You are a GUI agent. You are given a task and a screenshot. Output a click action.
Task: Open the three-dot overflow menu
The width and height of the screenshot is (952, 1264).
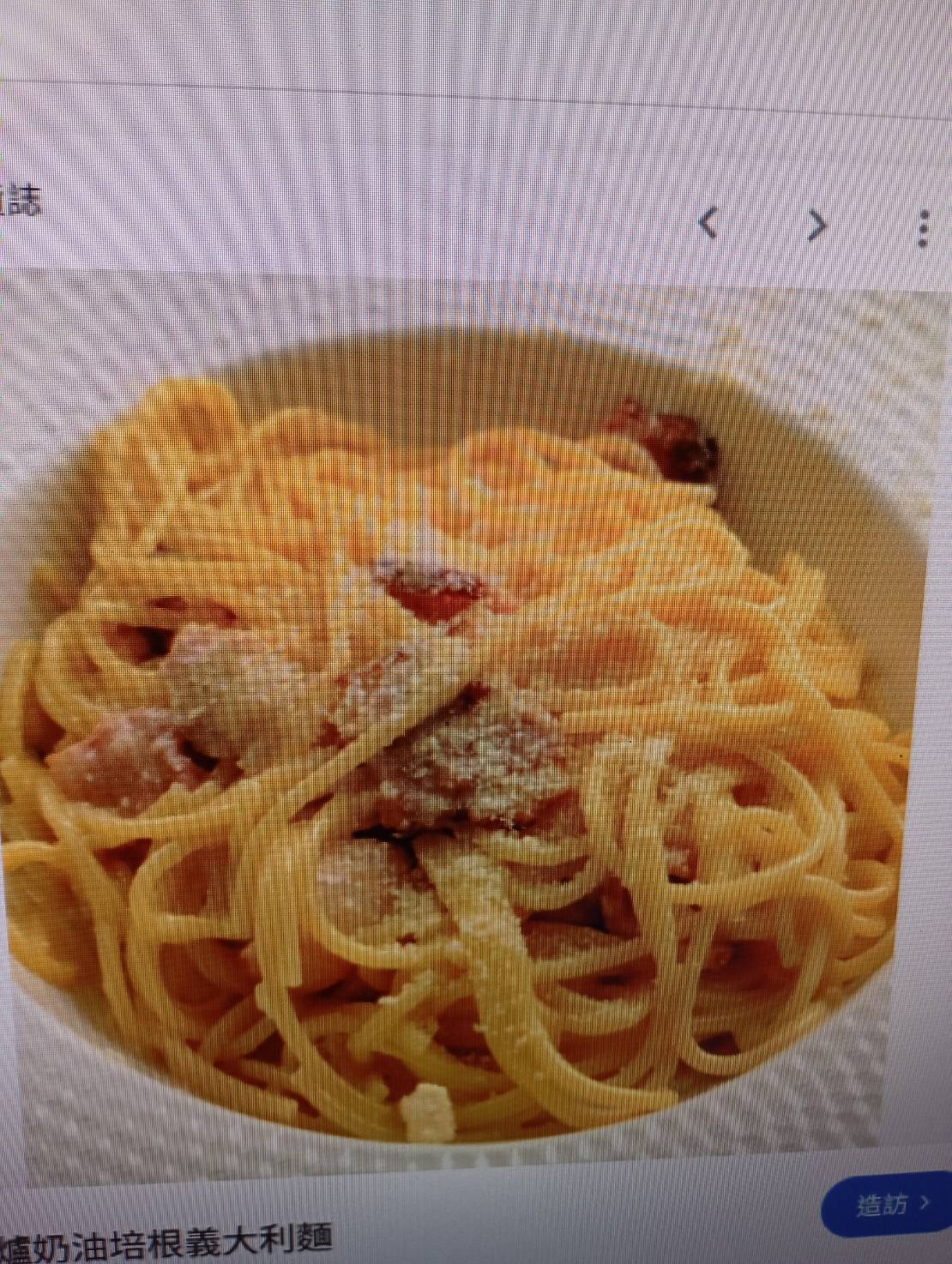pos(923,228)
